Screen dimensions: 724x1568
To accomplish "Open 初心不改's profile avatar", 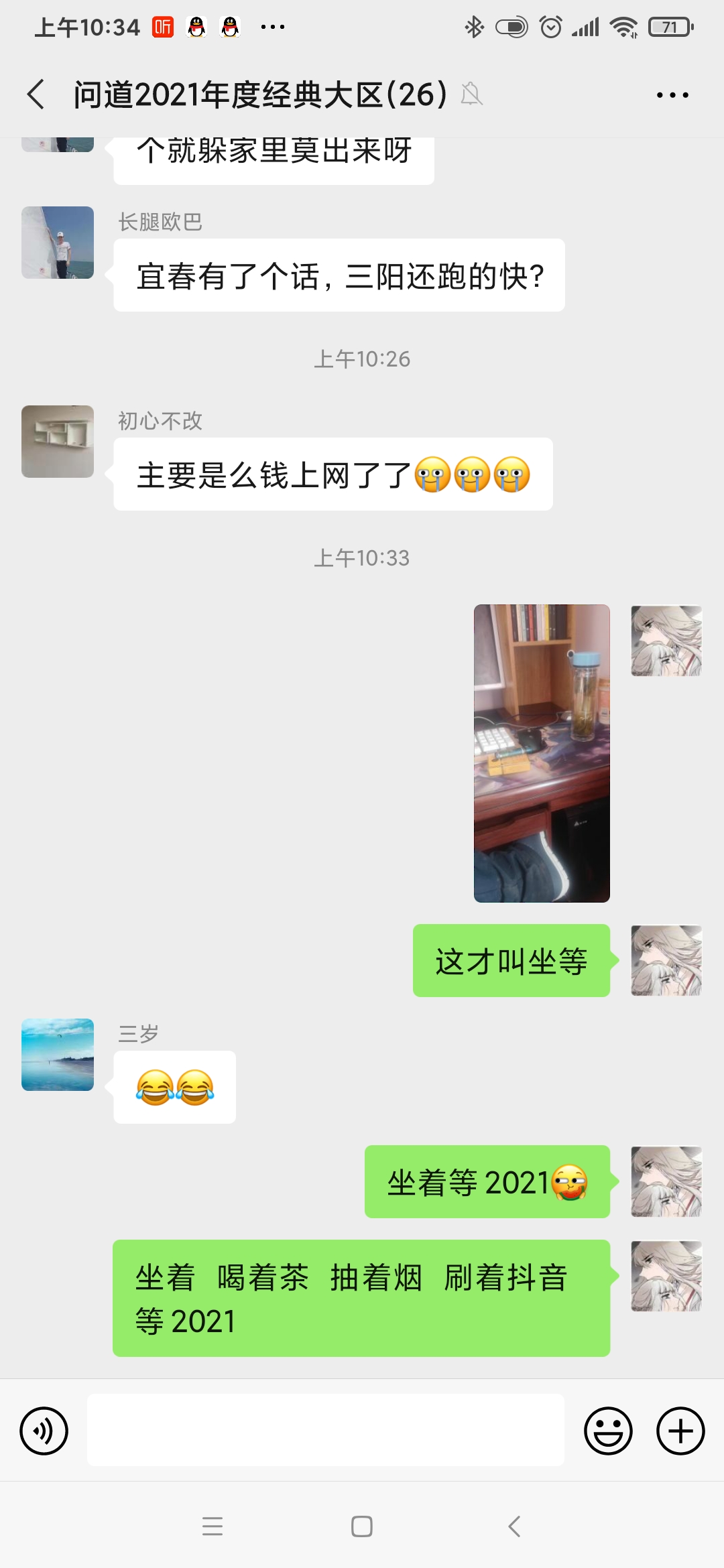I will pos(58,442).
